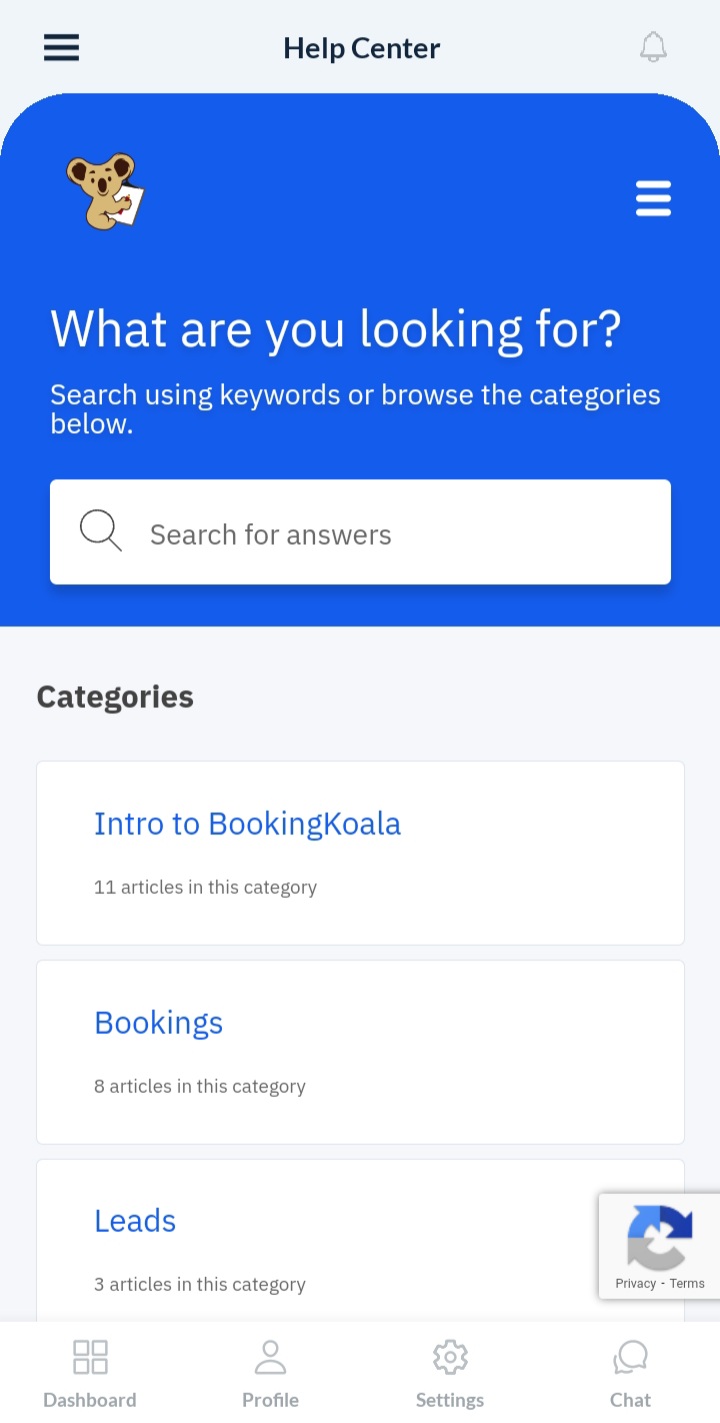This screenshot has width=720, height=1423.
Task: Expand the white Help Center hamburger menu
Action: click(653, 198)
